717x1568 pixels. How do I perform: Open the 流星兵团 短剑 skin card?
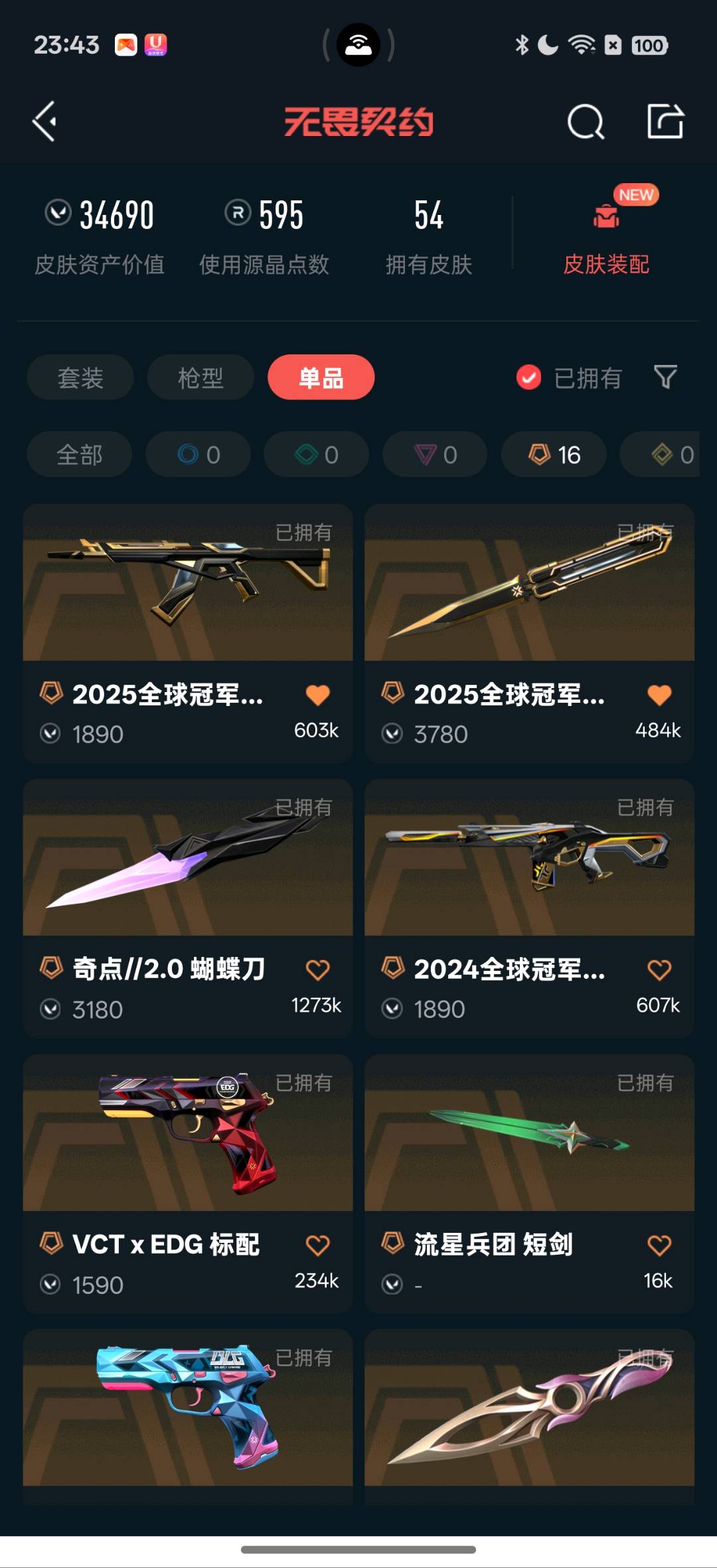point(529,1133)
